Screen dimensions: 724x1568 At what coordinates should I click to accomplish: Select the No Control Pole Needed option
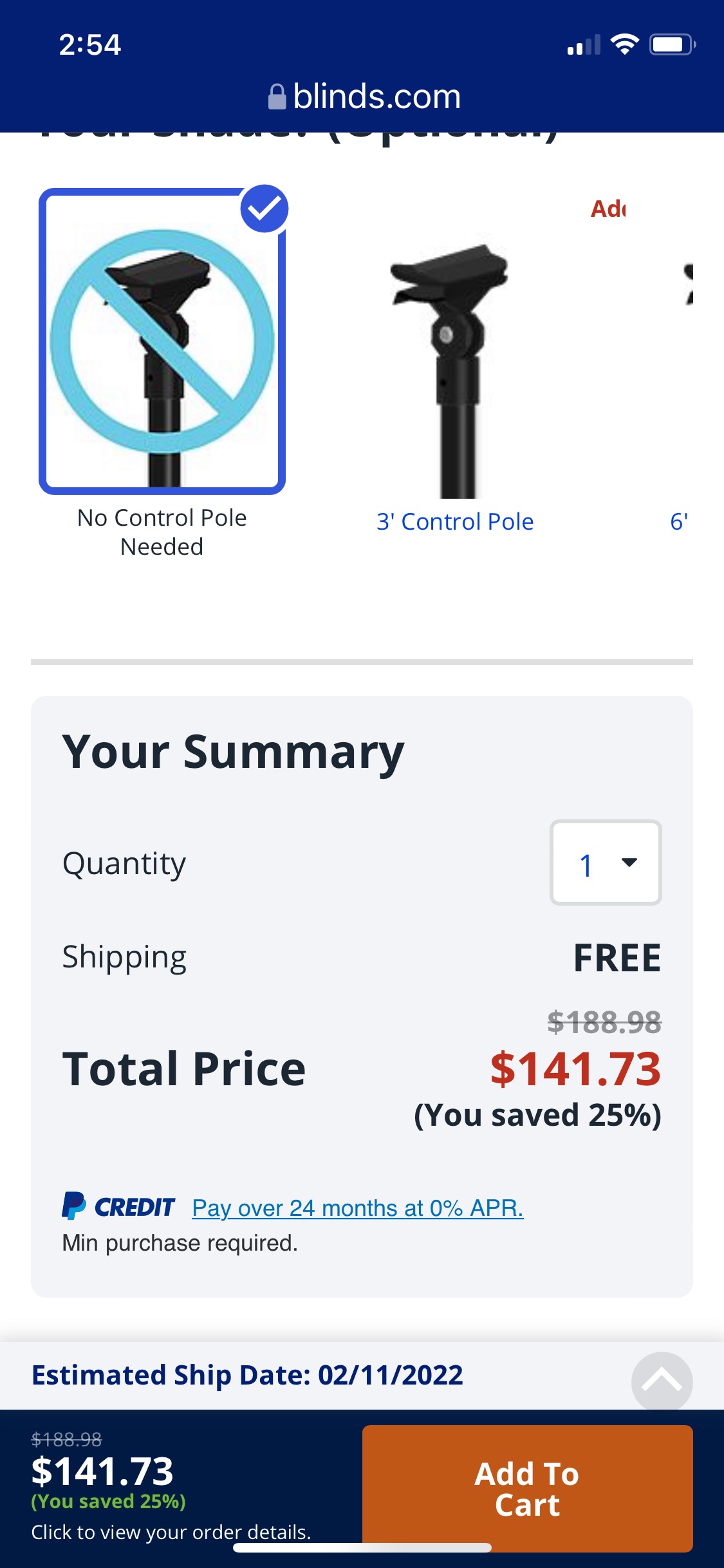click(162, 342)
